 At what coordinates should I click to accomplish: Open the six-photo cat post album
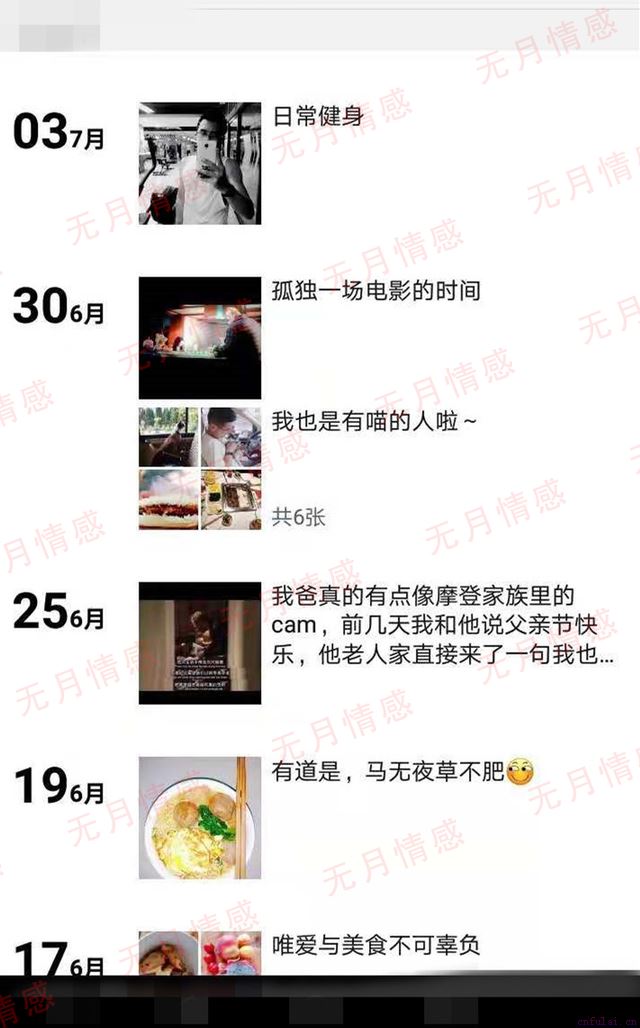pyautogui.click(x=199, y=468)
